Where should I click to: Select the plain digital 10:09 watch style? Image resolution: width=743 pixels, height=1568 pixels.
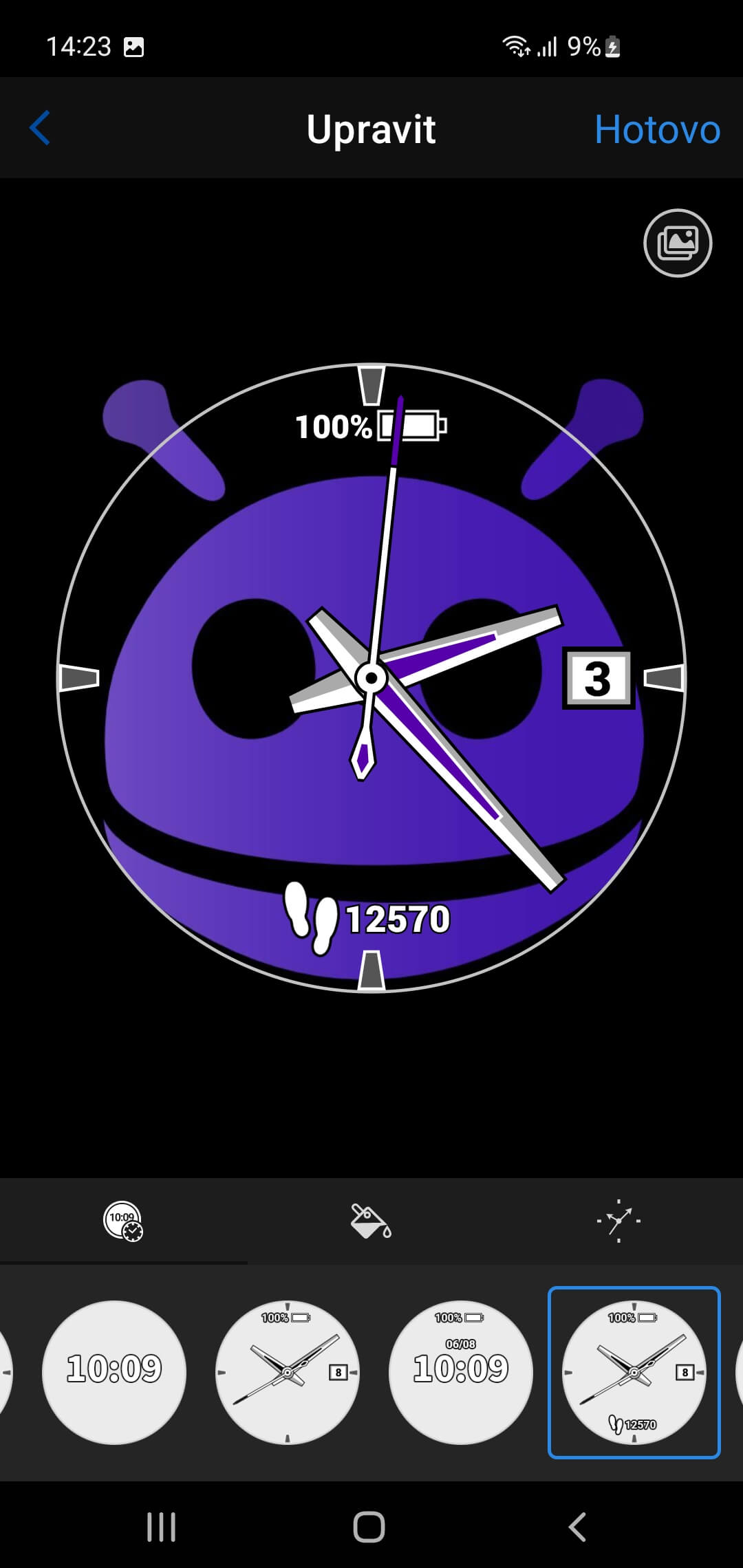pyautogui.click(x=114, y=1372)
